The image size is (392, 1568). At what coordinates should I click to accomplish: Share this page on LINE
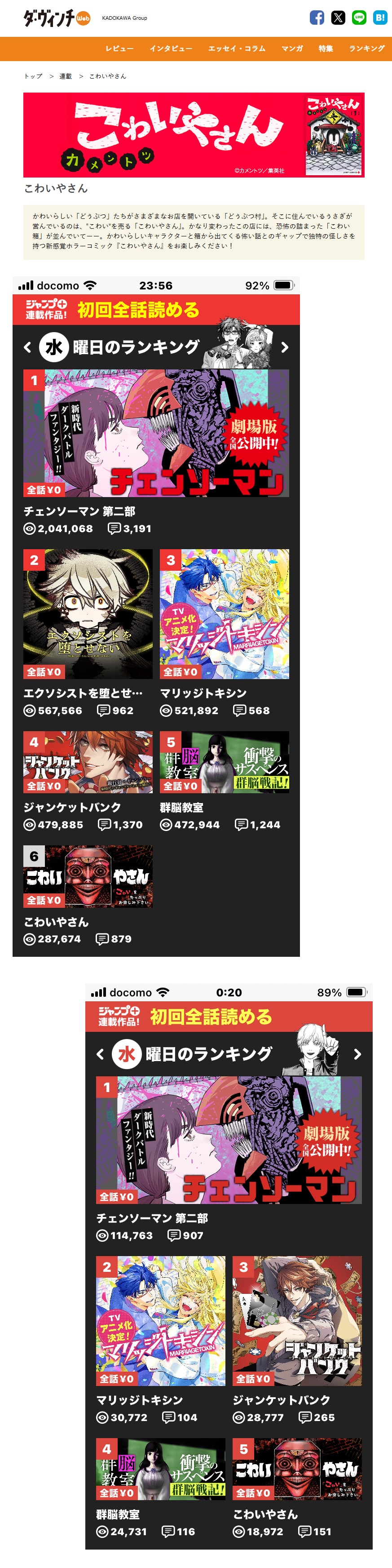(x=359, y=18)
